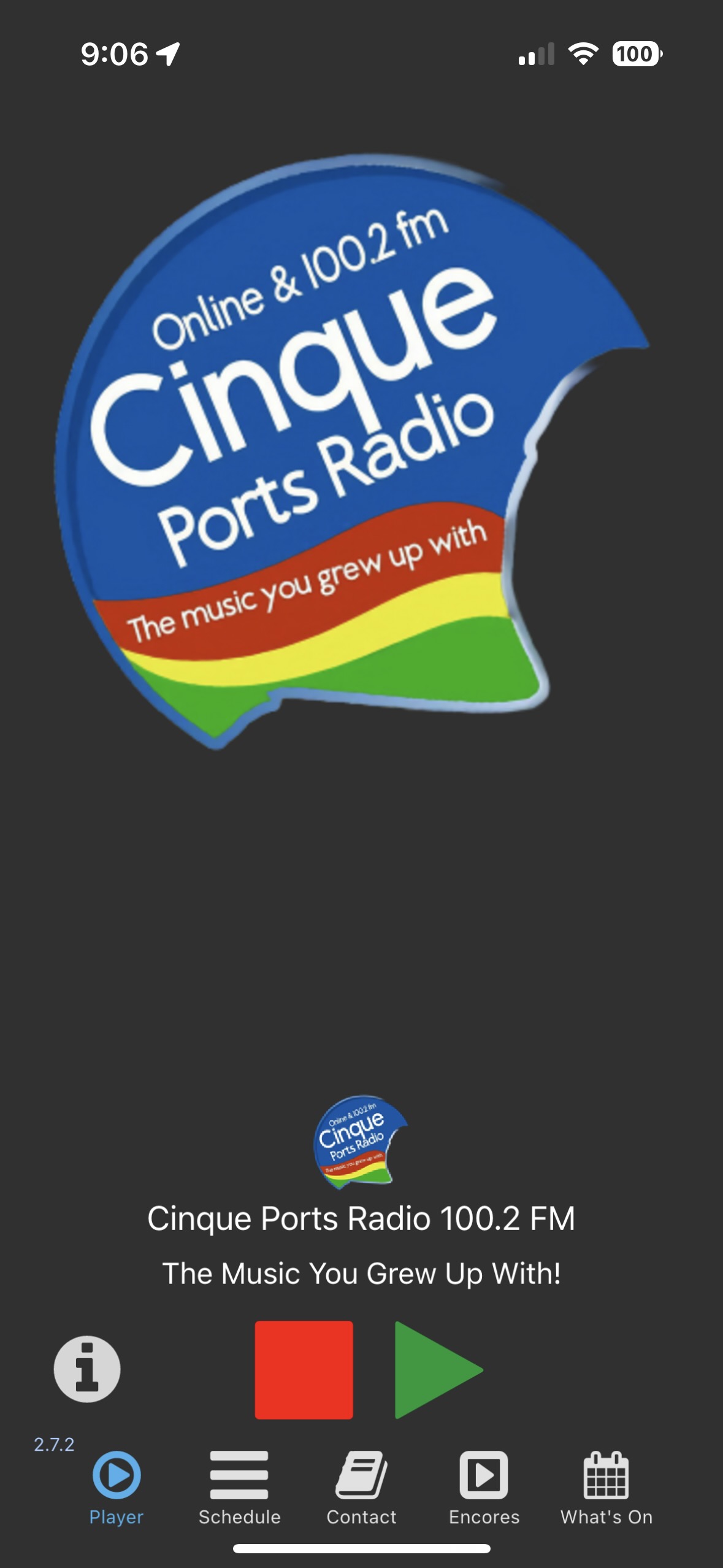723x1568 pixels.
Task: View the What's On tab
Action: tap(606, 1487)
